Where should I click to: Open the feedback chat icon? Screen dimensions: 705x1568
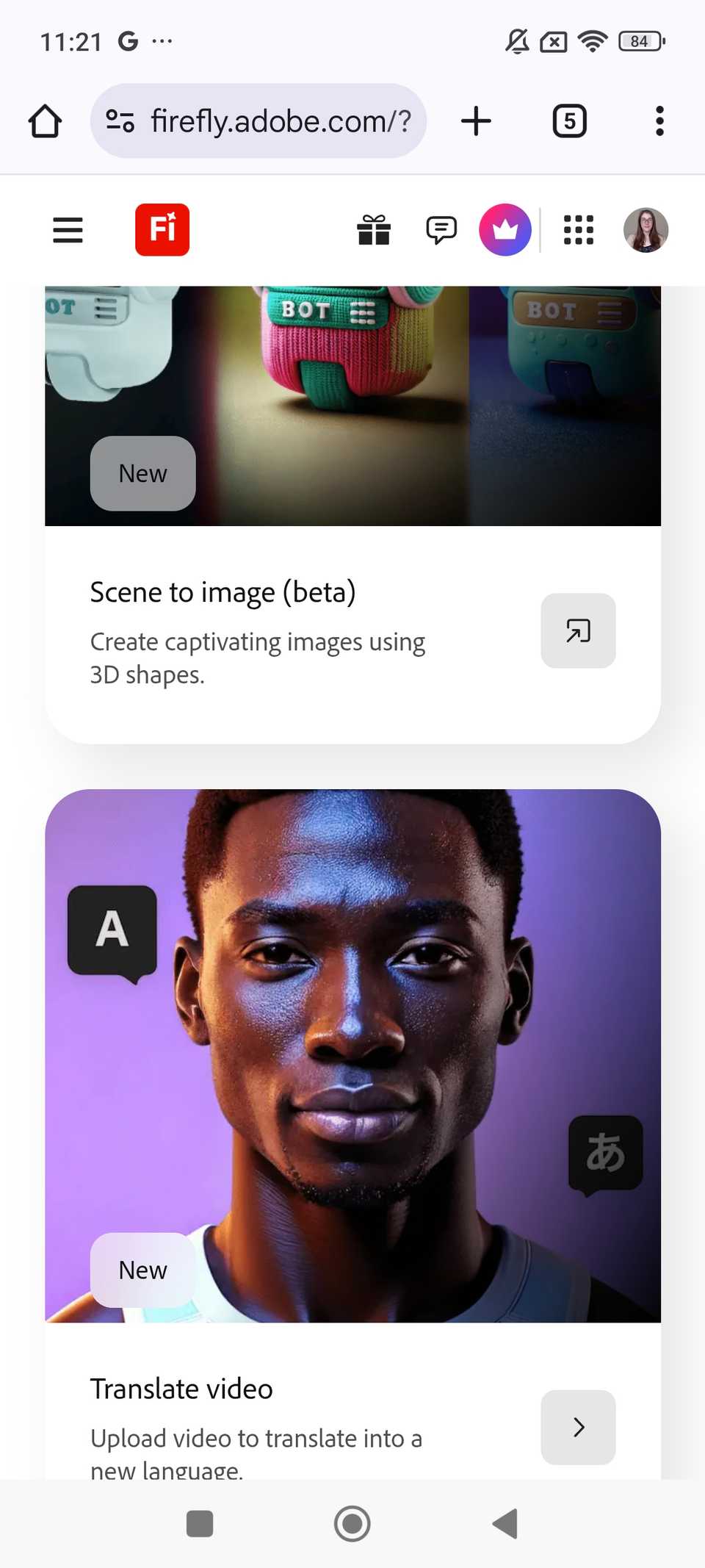point(441,230)
